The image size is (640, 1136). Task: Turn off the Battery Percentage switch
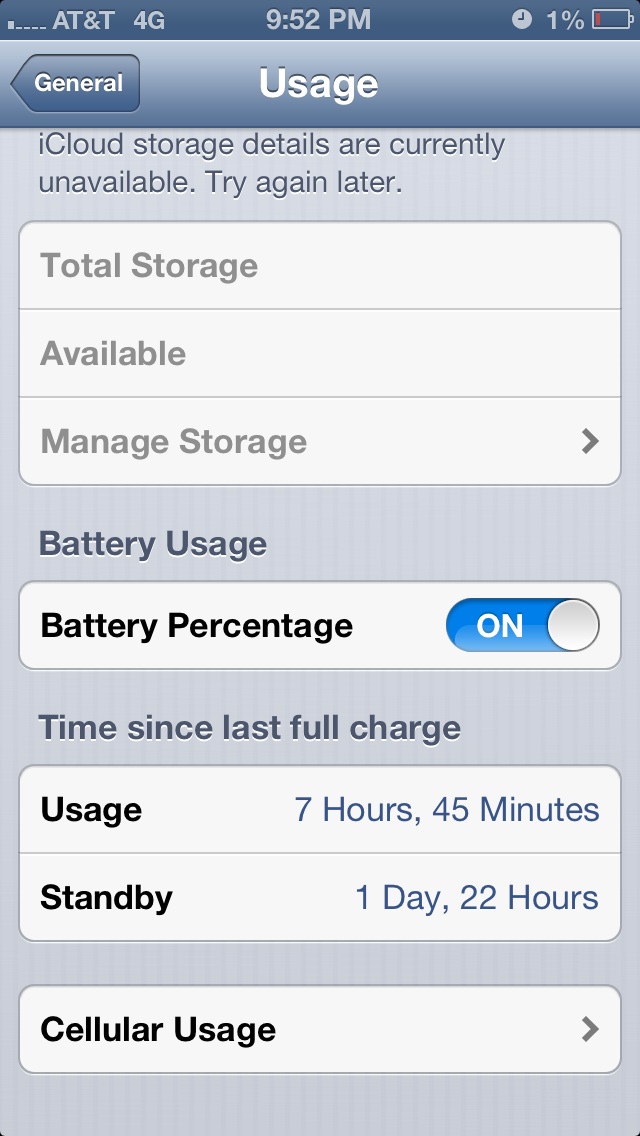pyautogui.click(x=523, y=625)
